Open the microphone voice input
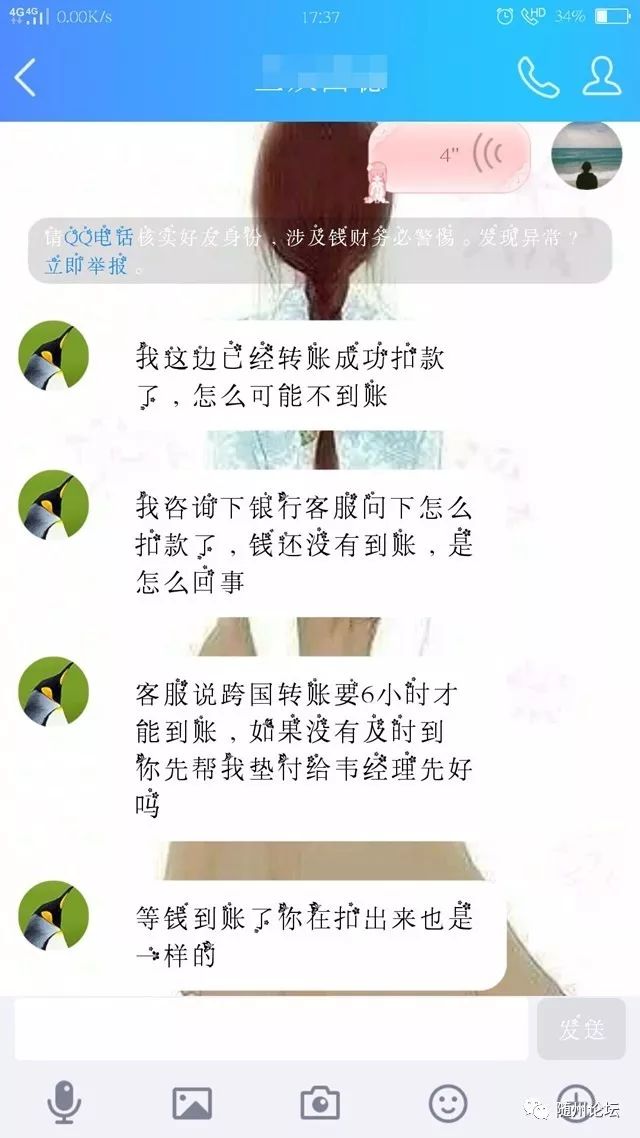Image resolution: width=640 pixels, height=1138 pixels. click(65, 1103)
